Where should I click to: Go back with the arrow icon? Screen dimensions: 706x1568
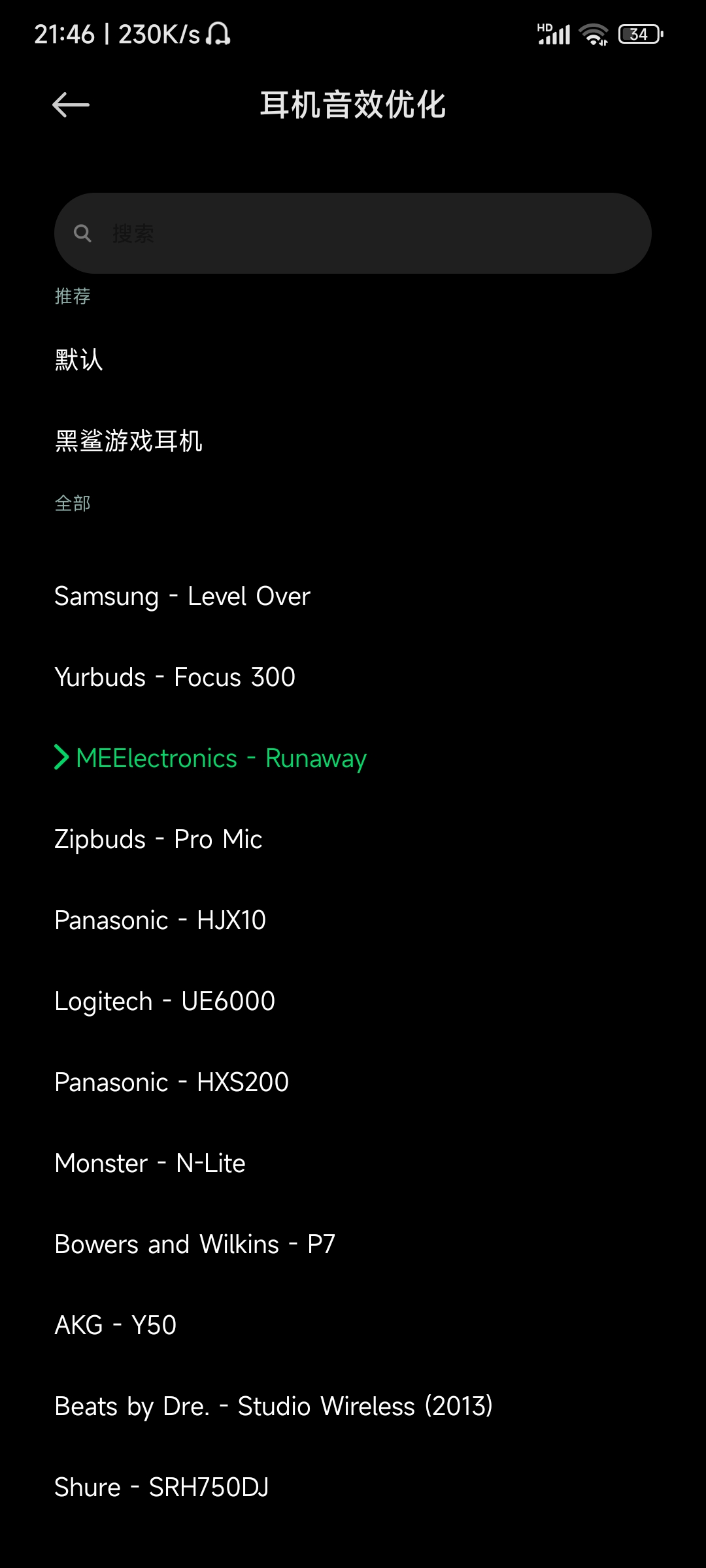[x=71, y=105]
